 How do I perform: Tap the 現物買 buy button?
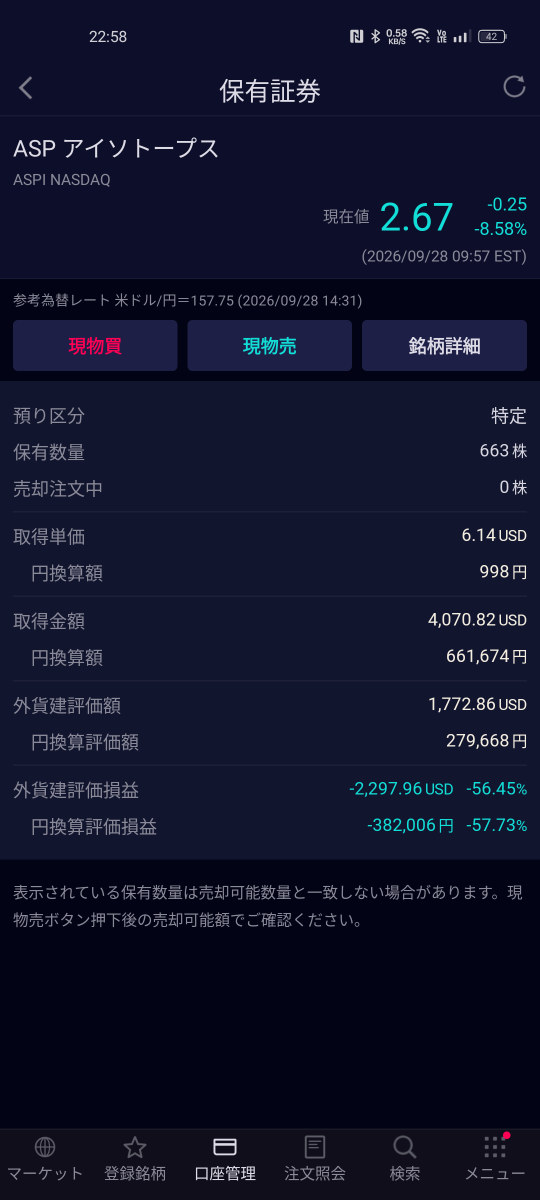[x=95, y=346]
